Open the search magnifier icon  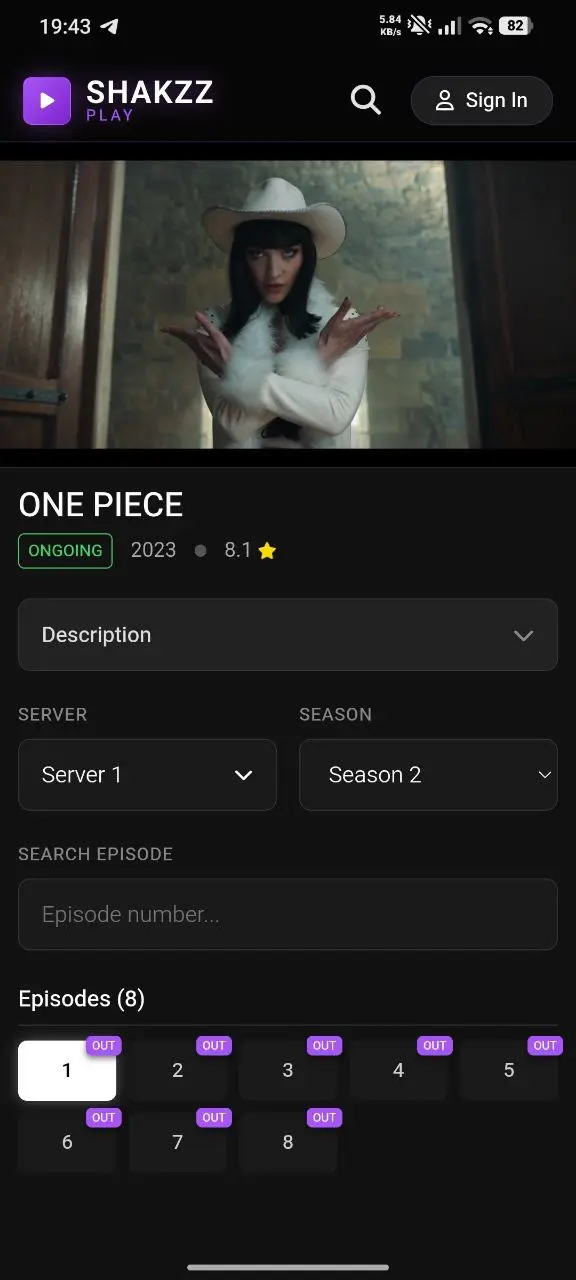click(366, 100)
